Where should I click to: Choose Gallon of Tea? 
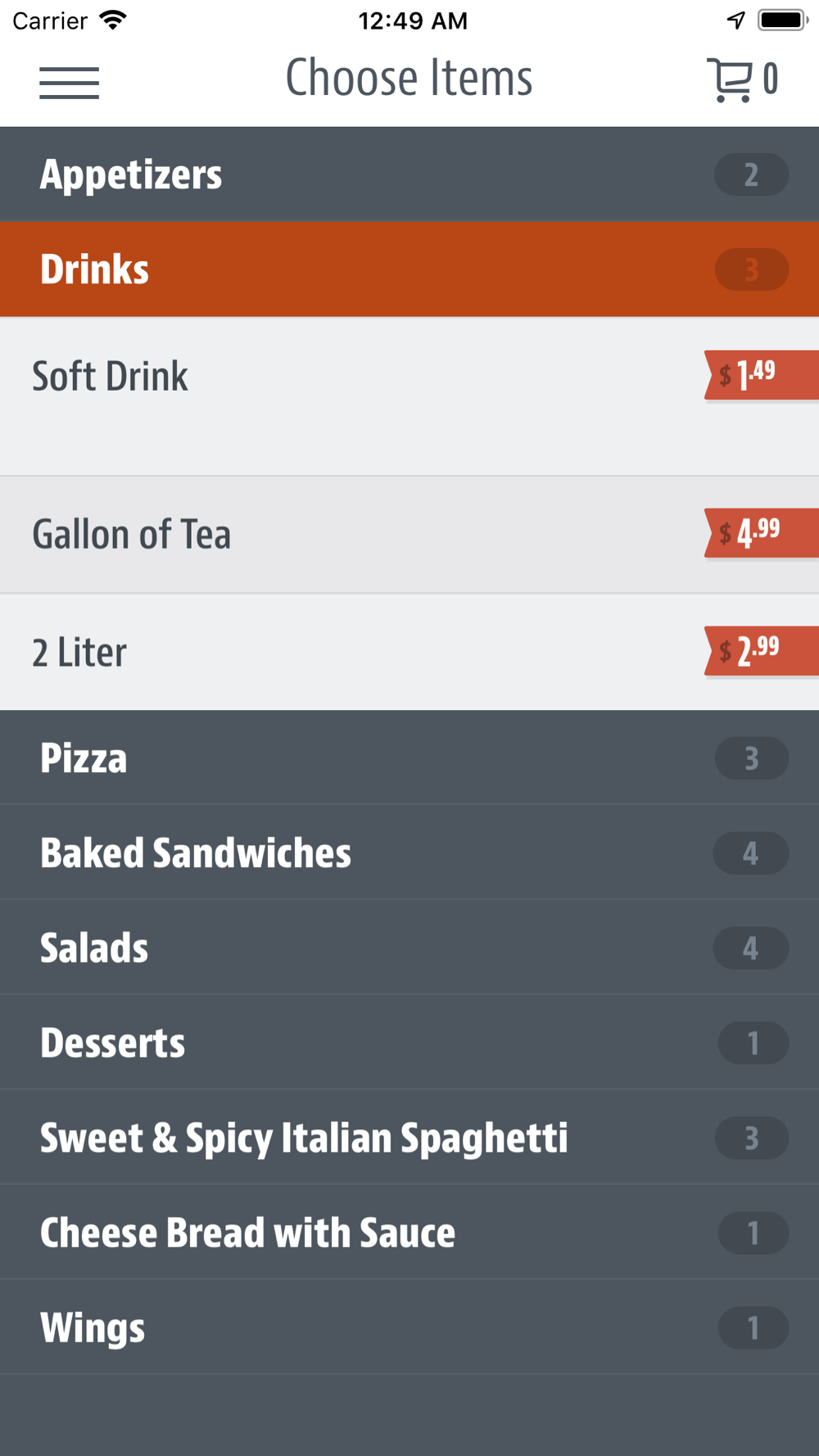pos(409,535)
